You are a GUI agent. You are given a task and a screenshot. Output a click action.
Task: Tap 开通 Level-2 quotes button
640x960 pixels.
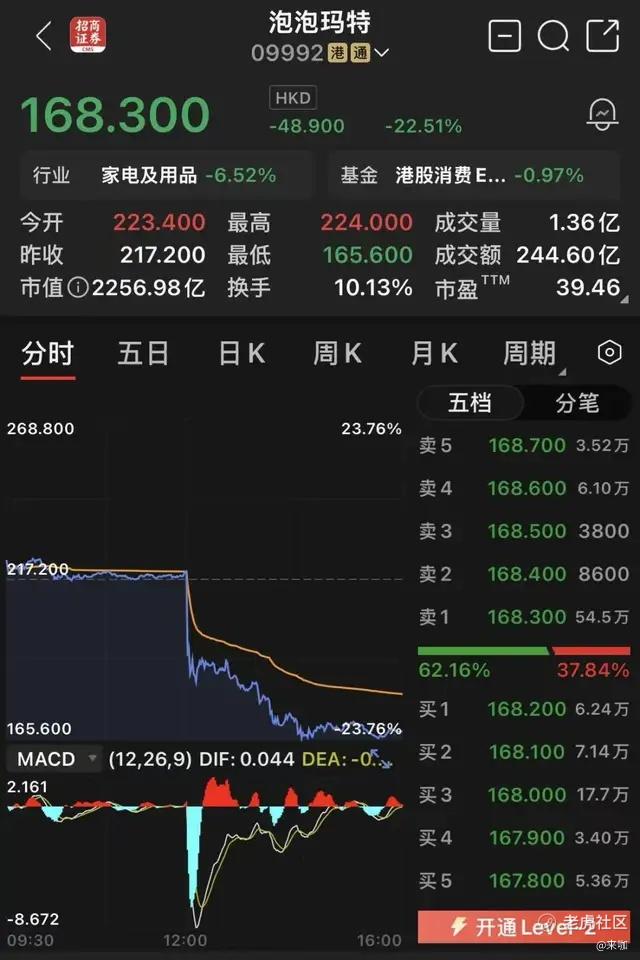click(524, 927)
